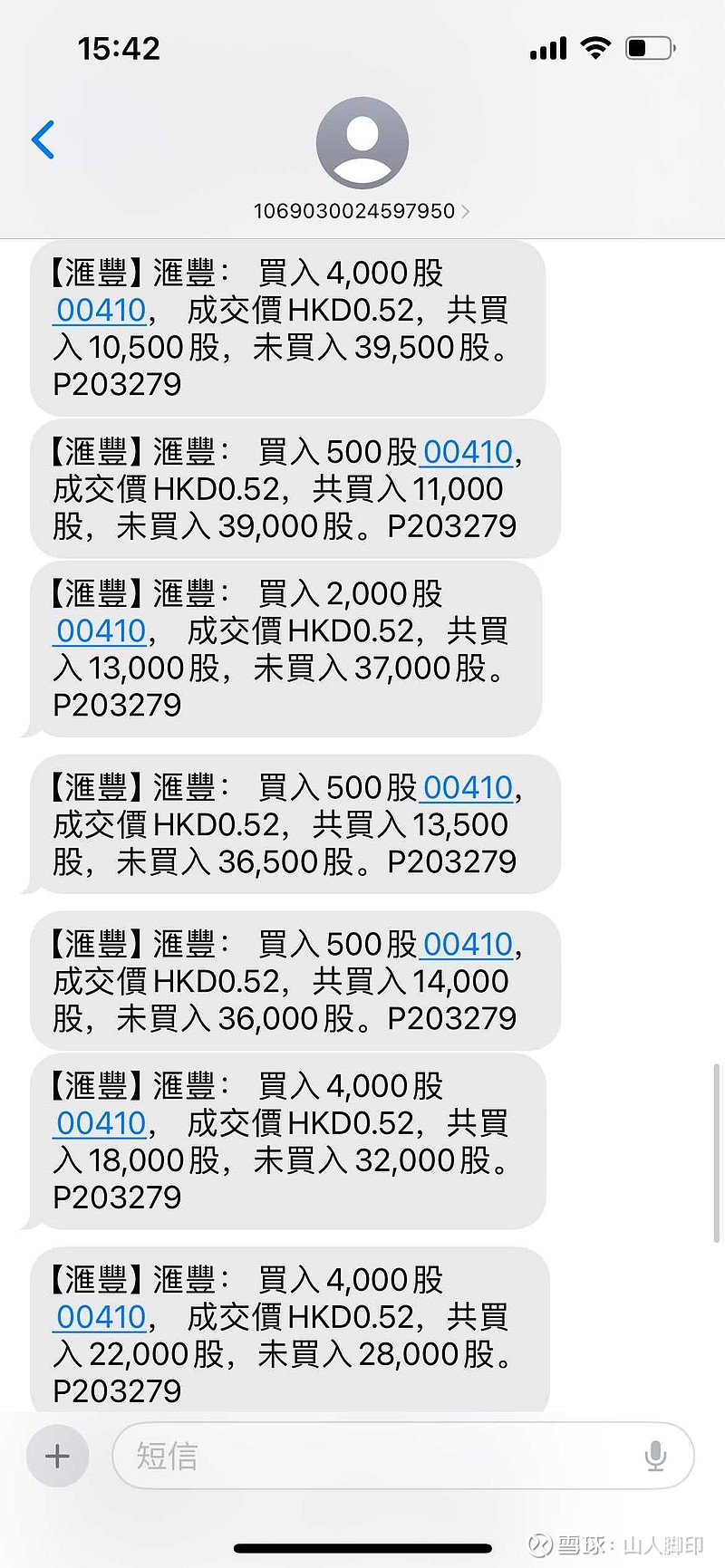Open contact details for 1069030024597950

(x=362, y=210)
